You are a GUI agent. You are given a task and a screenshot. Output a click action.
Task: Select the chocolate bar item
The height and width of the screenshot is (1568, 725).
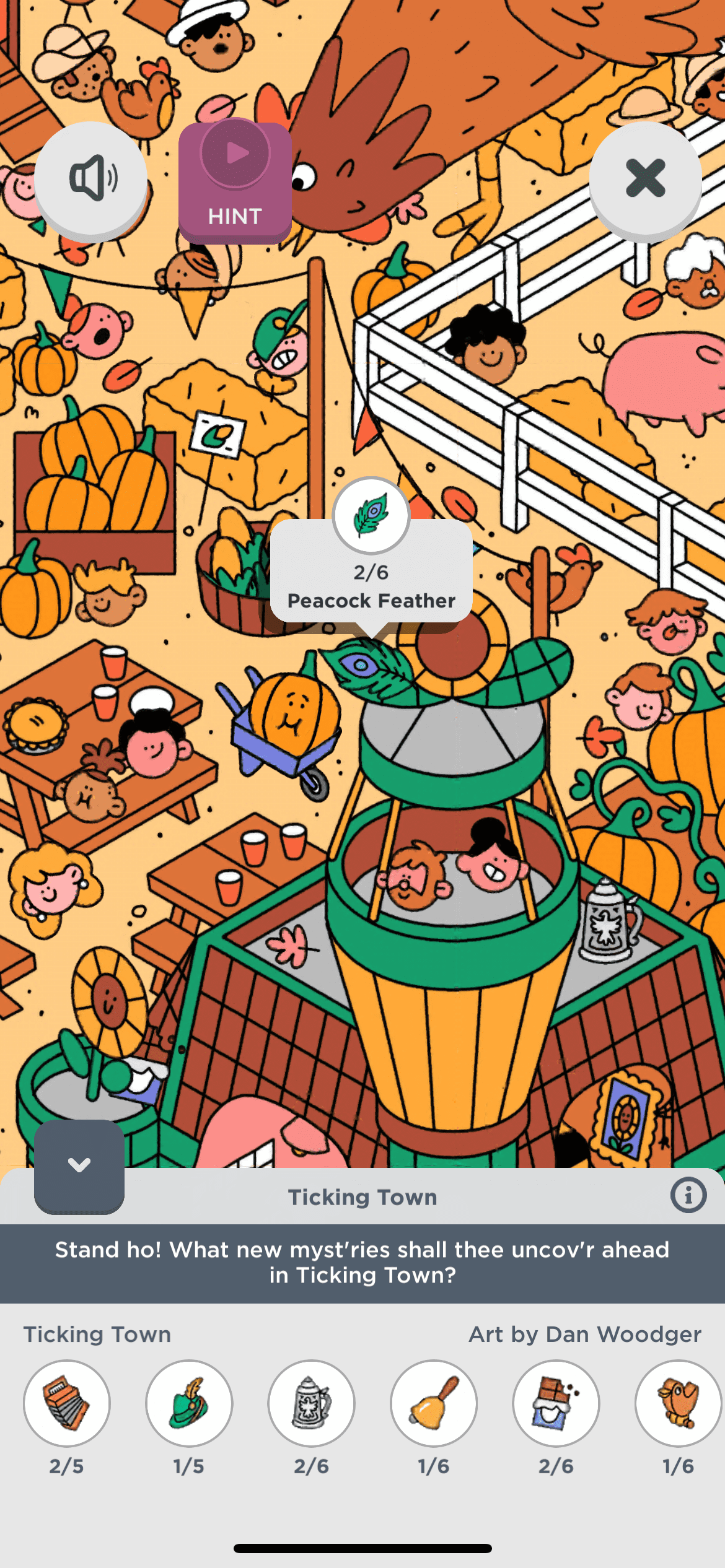556,1403
